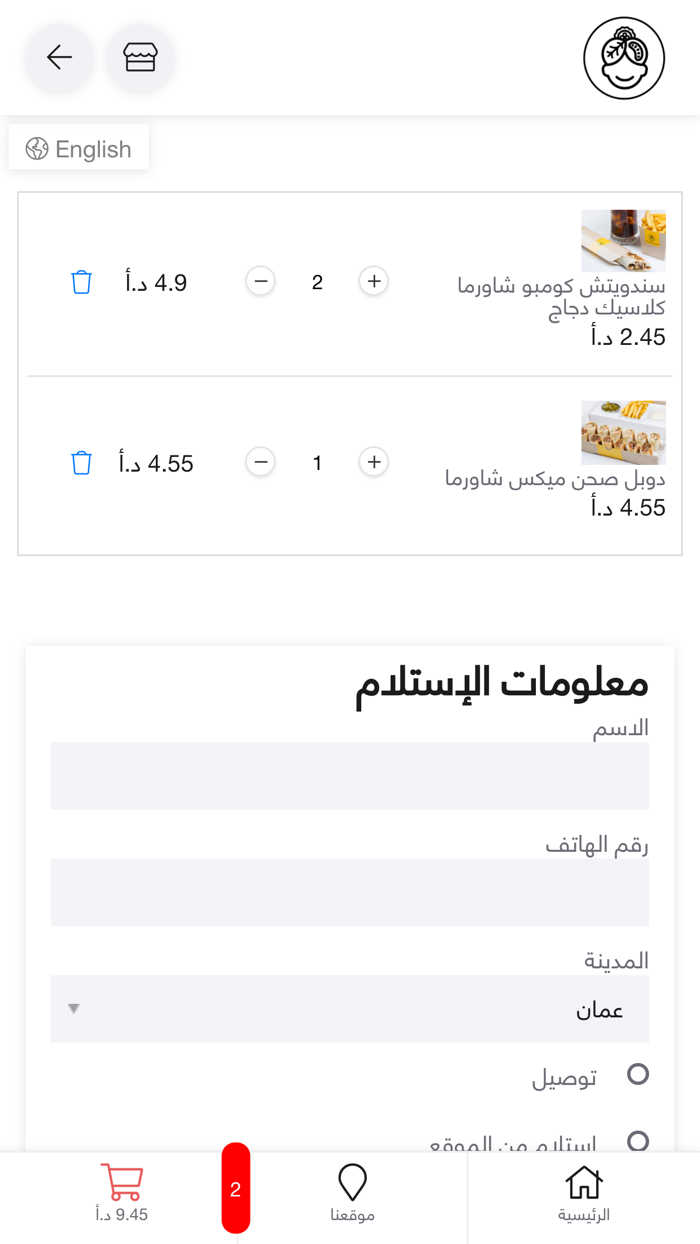Open the موقعنا location tab

(352, 1195)
